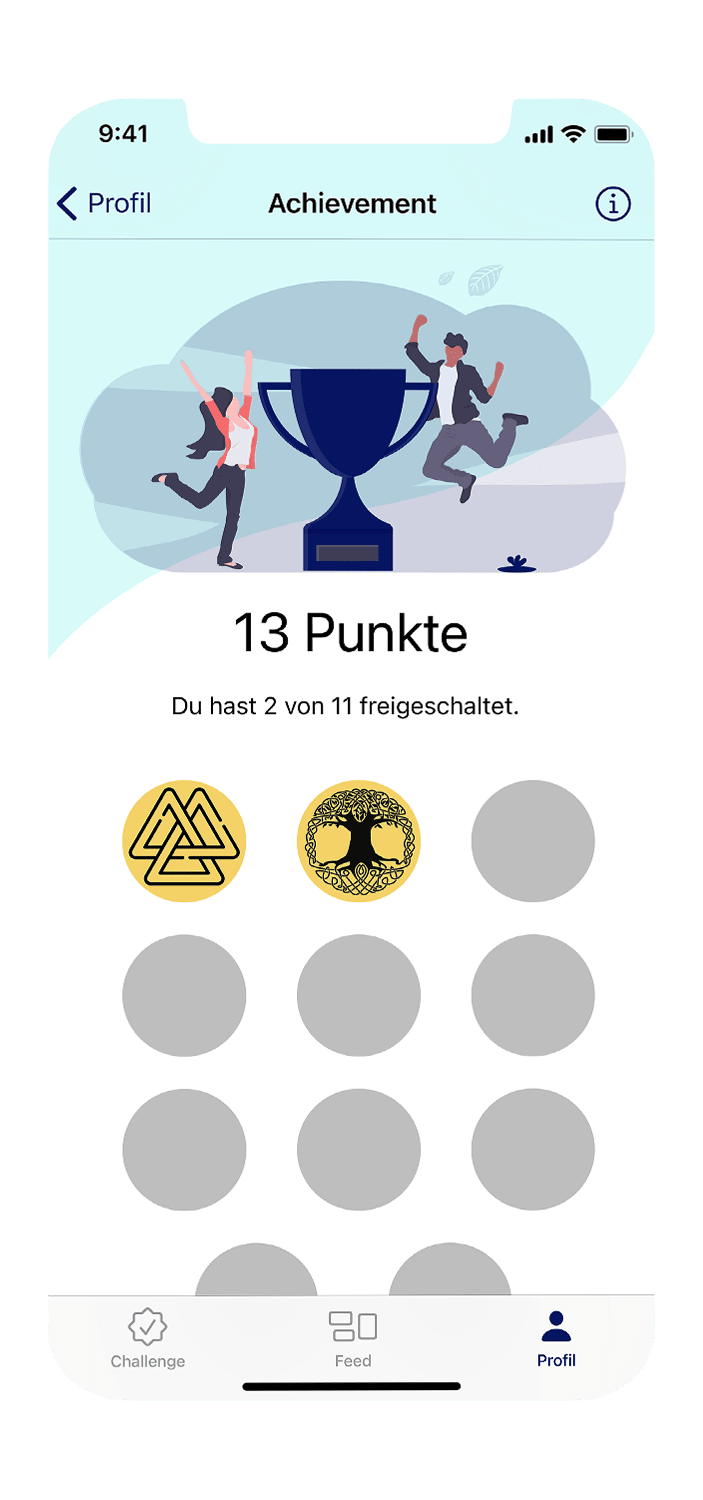
Task: Open the Feed tab
Action: (x=352, y=1338)
